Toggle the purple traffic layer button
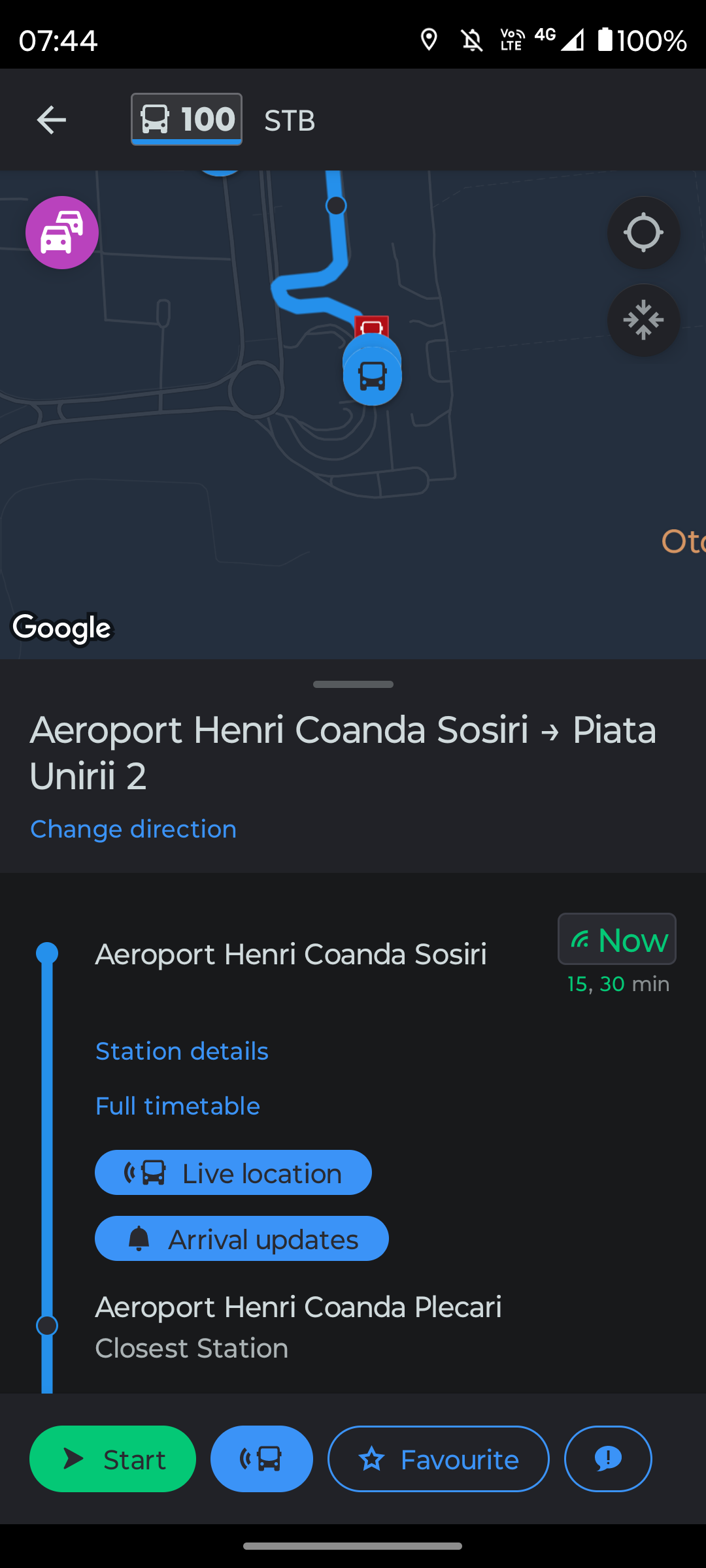706x1568 pixels. (x=62, y=233)
